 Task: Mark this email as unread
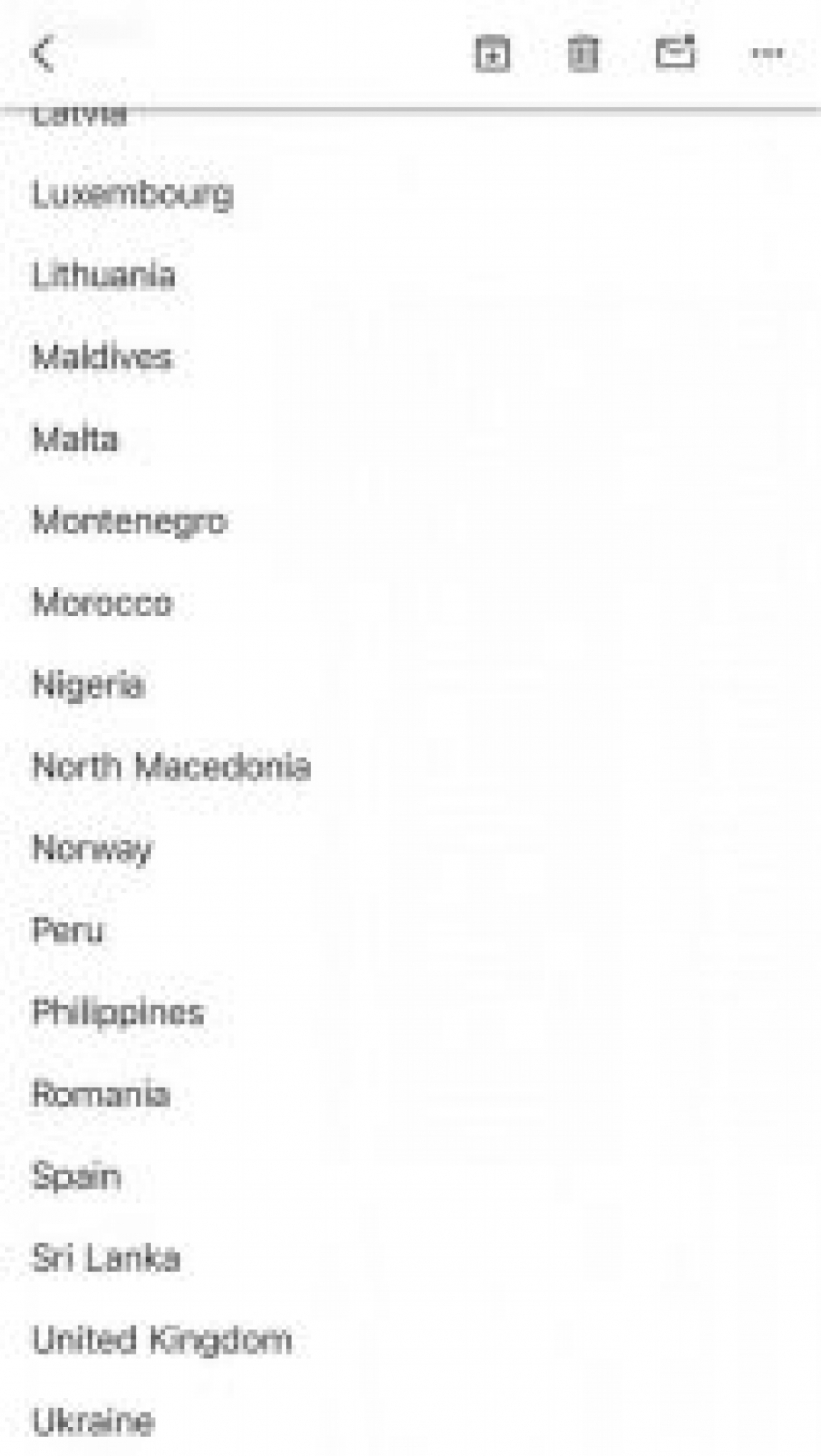pos(675,52)
